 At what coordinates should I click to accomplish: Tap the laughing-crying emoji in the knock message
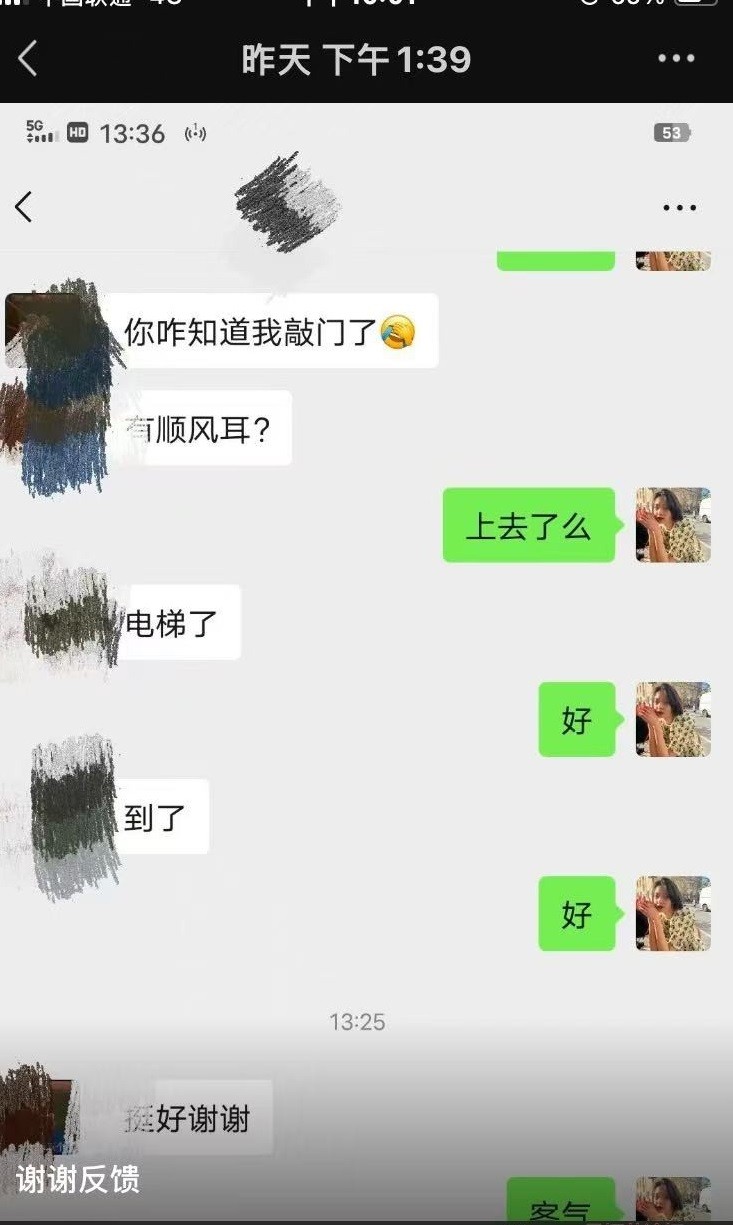398,334
